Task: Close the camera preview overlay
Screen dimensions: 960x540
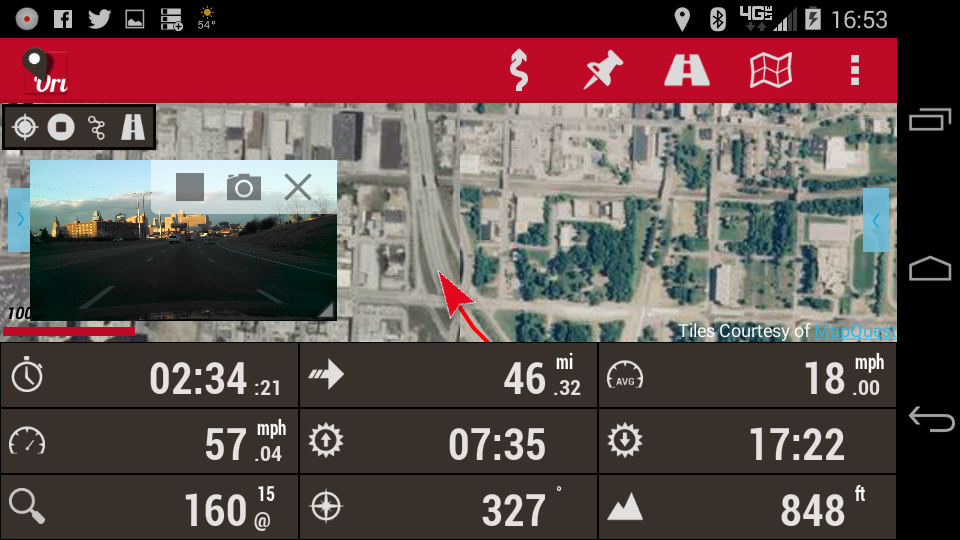Action: point(297,187)
